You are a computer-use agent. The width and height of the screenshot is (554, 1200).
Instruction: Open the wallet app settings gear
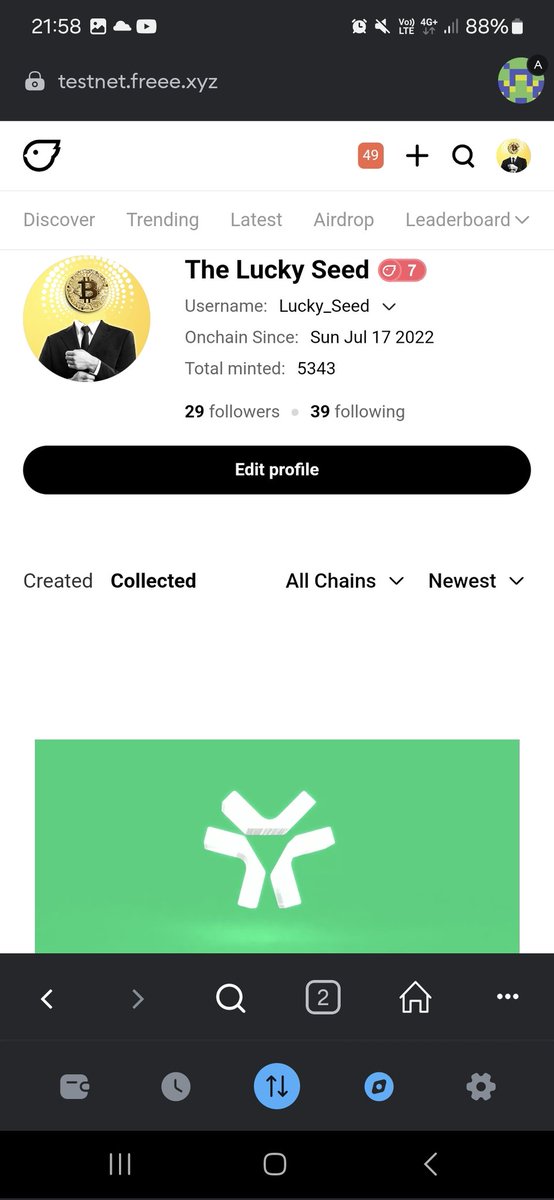481,1087
